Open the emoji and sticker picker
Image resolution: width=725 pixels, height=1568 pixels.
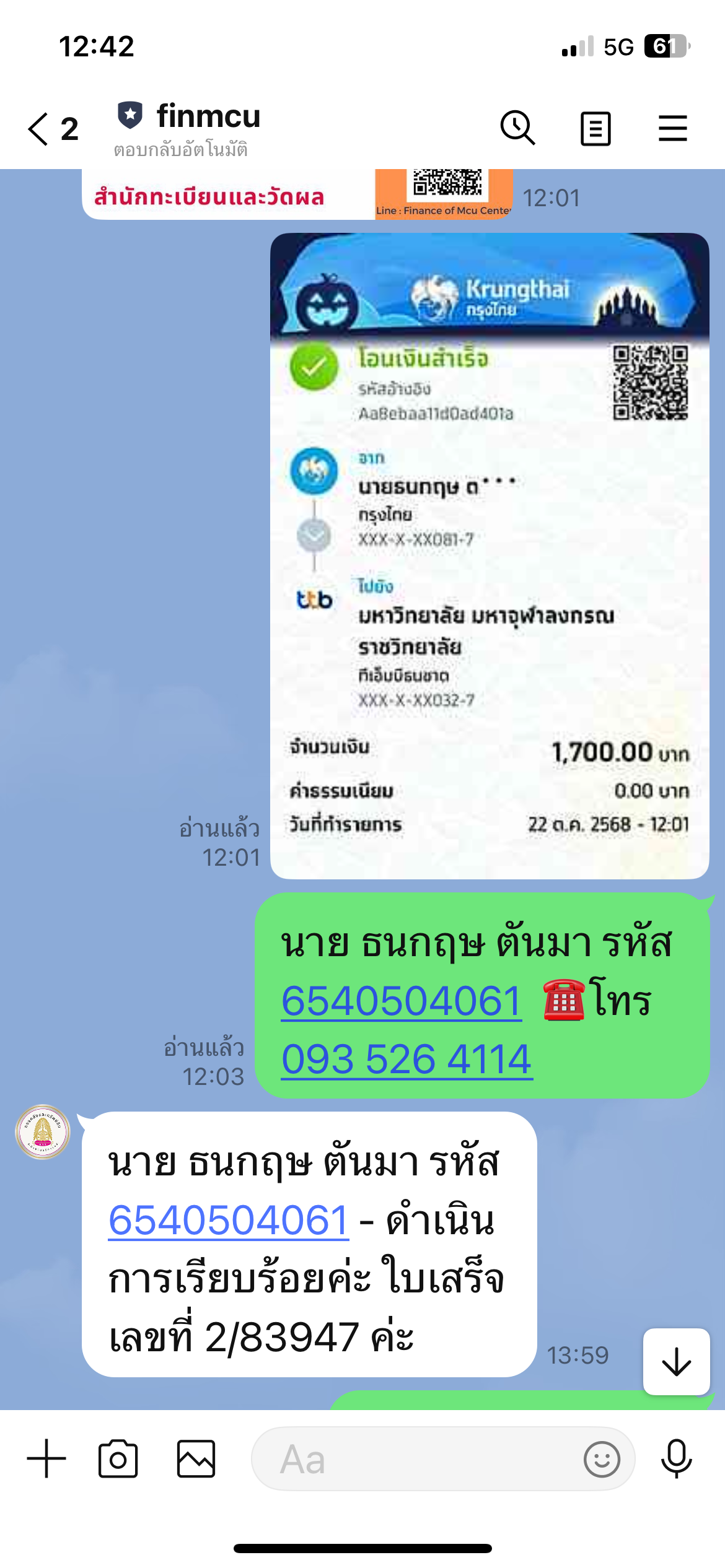click(x=601, y=1459)
